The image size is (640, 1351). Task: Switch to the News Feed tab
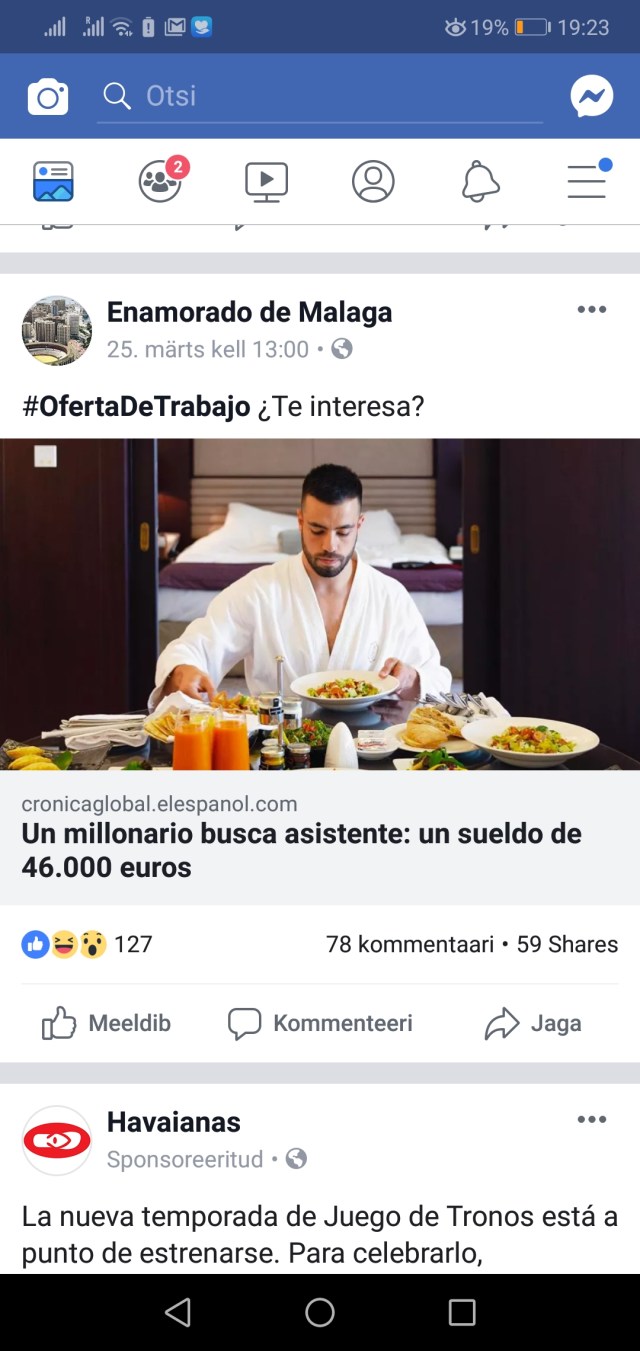coord(53,182)
